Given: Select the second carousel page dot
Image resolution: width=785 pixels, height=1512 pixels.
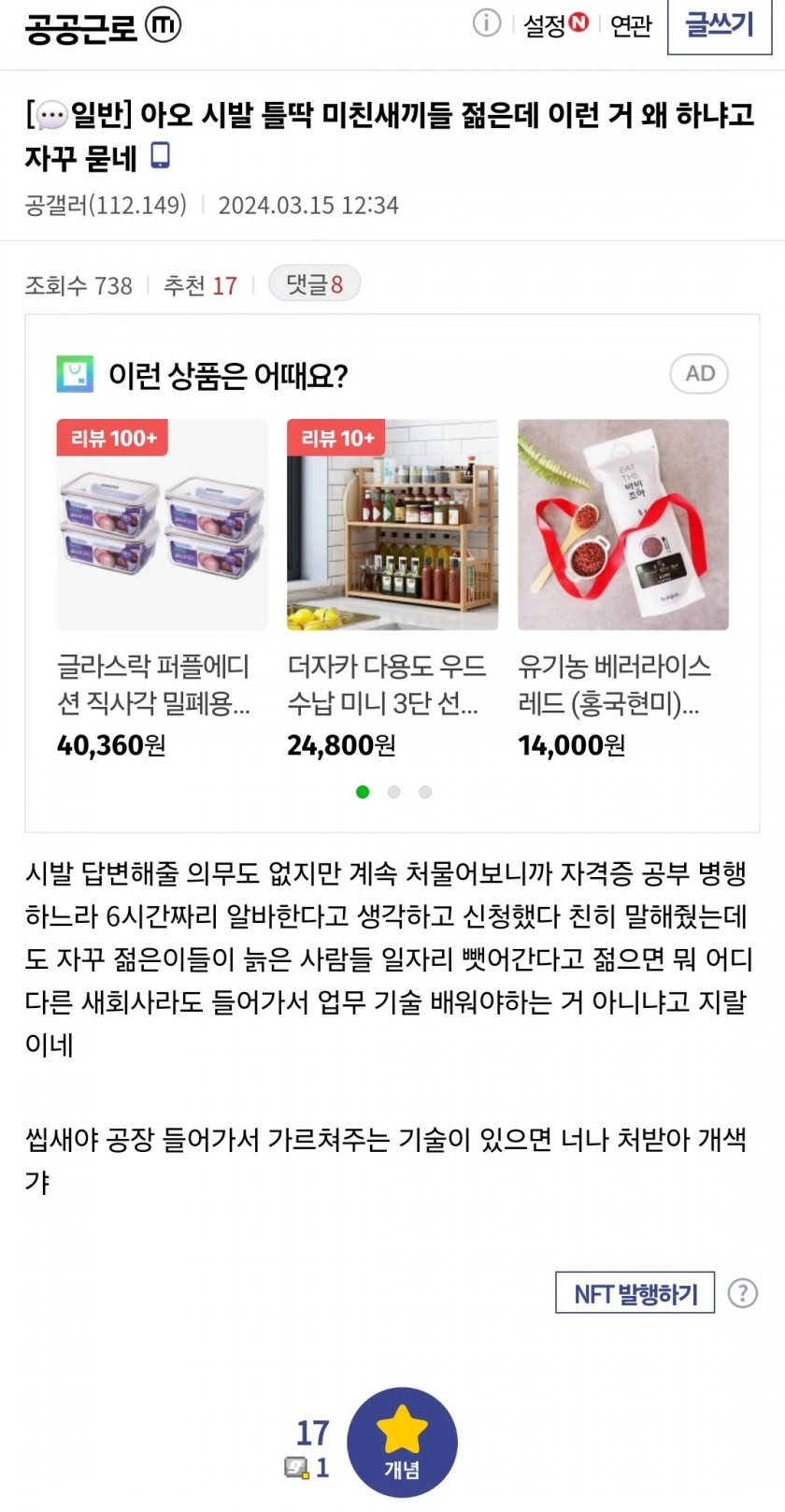Looking at the screenshot, I should pos(393,792).
